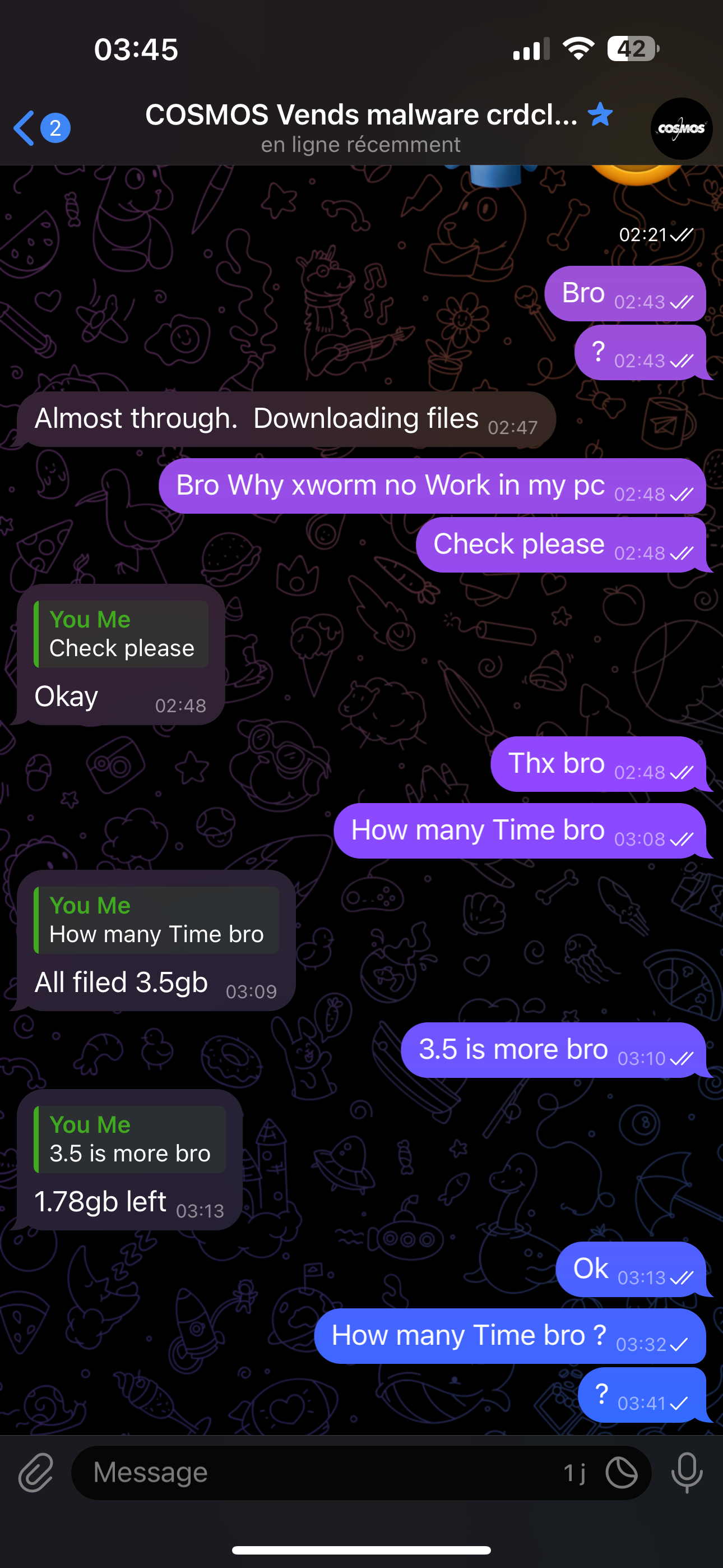The width and height of the screenshot is (723, 1568).
Task: Open chat info from the COSMOS title
Action: 361,114
